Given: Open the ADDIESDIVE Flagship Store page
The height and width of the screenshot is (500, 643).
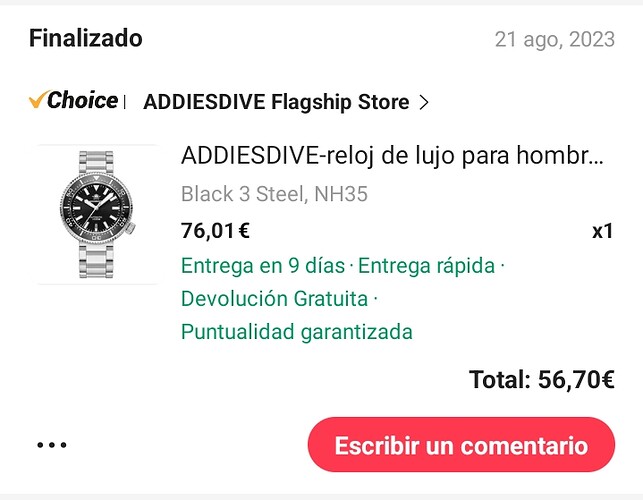Looking at the screenshot, I should [285, 102].
